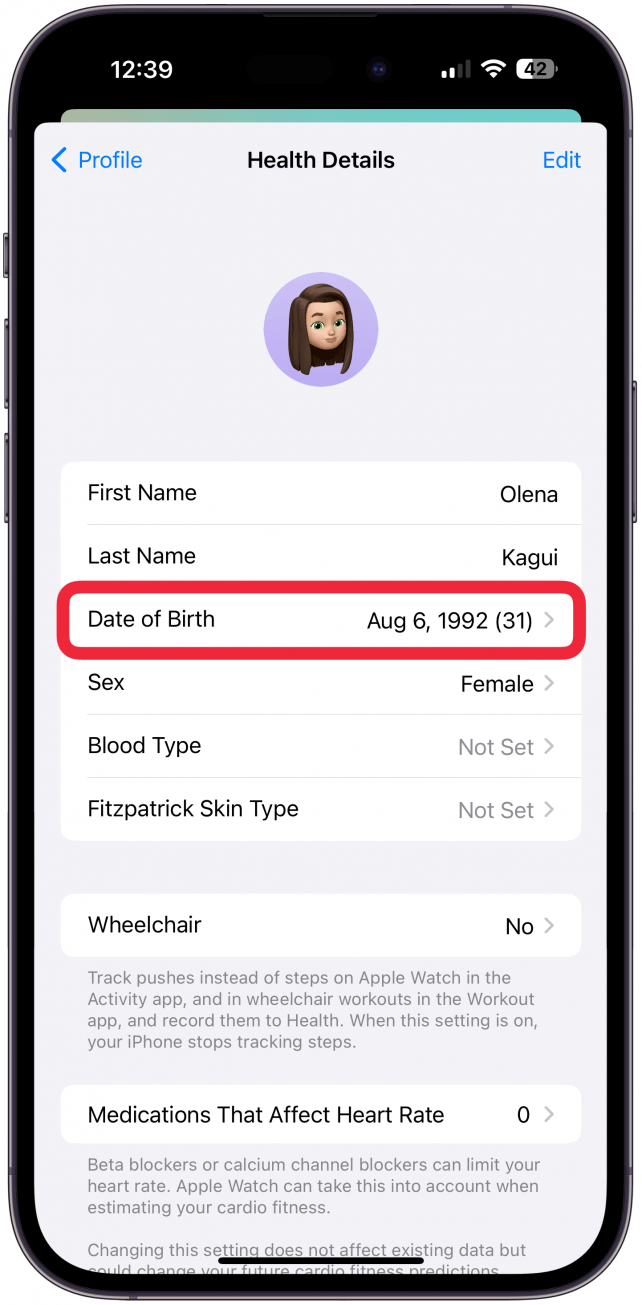The height and width of the screenshot is (1305, 642).
Task: Open Medications That Affect Heart Rate
Action: tap(320, 1115)
